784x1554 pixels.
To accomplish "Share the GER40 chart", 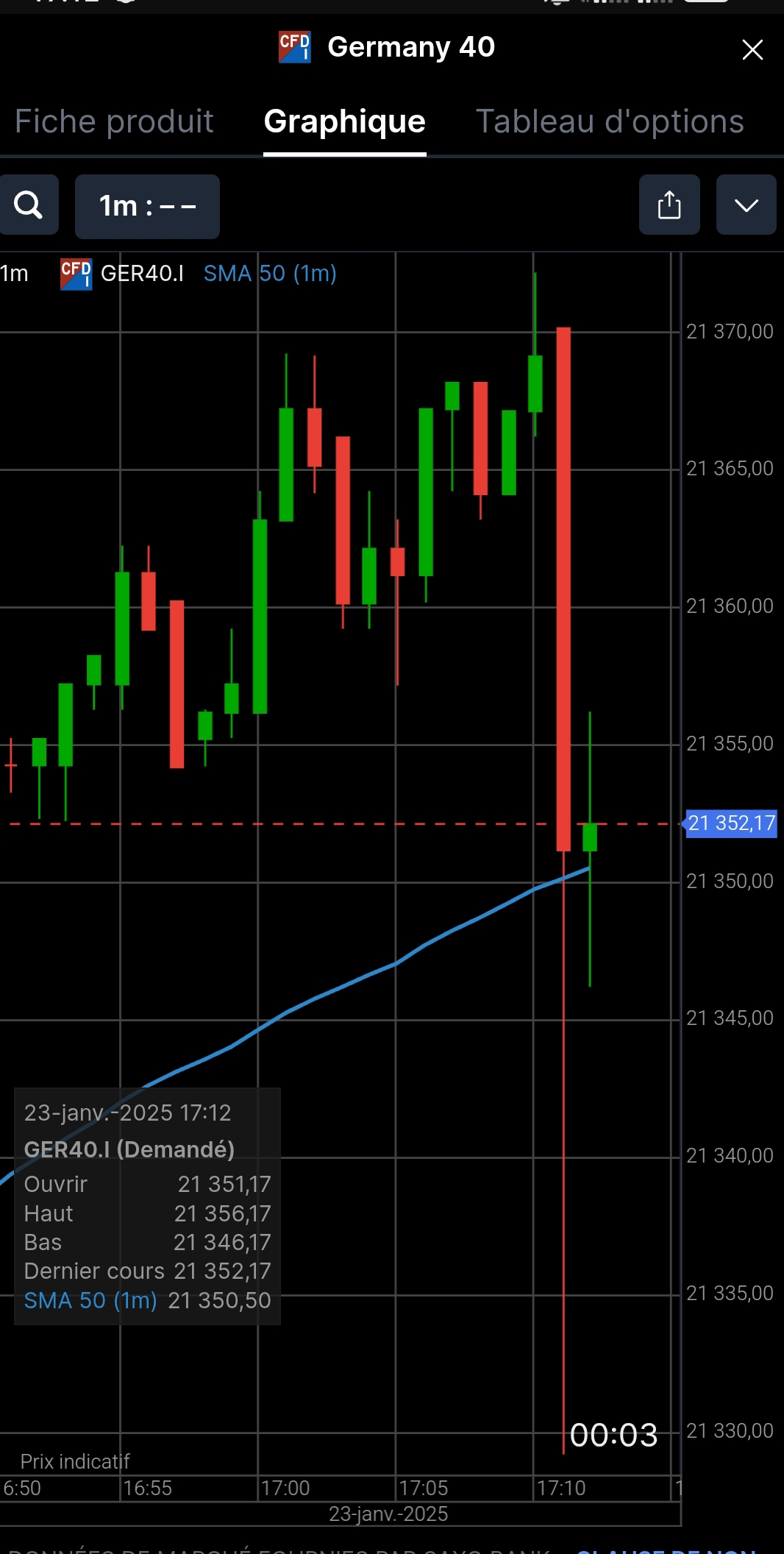I will 669,205.
